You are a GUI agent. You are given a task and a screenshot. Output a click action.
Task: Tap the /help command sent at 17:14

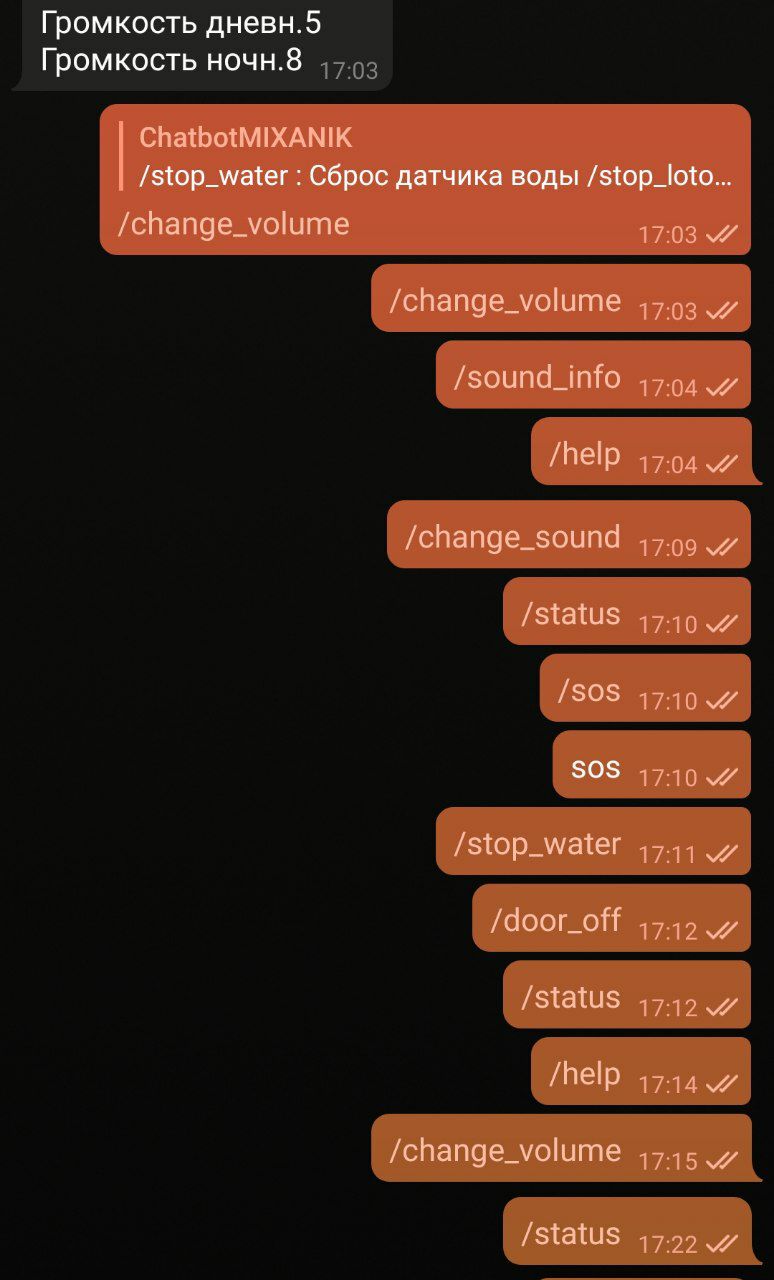point(585,1074)
